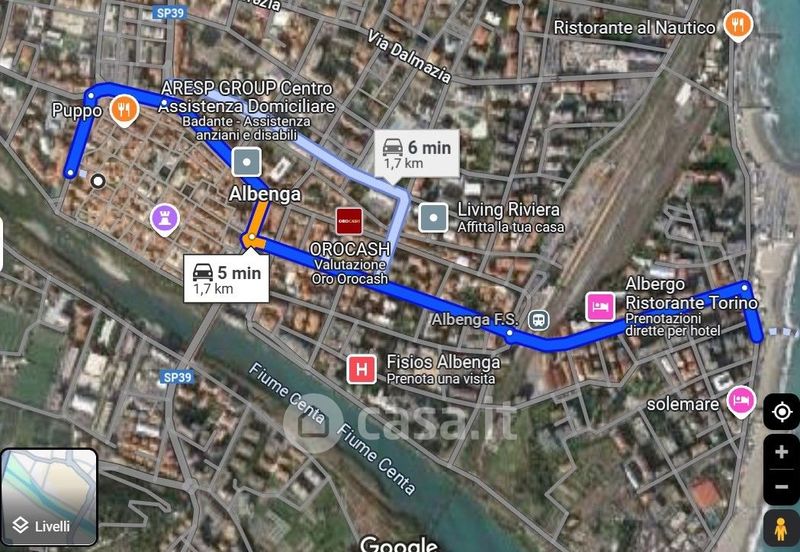
Task: Activate the Street View pegman
Action: pyautogui.click(x=781, y=530)
